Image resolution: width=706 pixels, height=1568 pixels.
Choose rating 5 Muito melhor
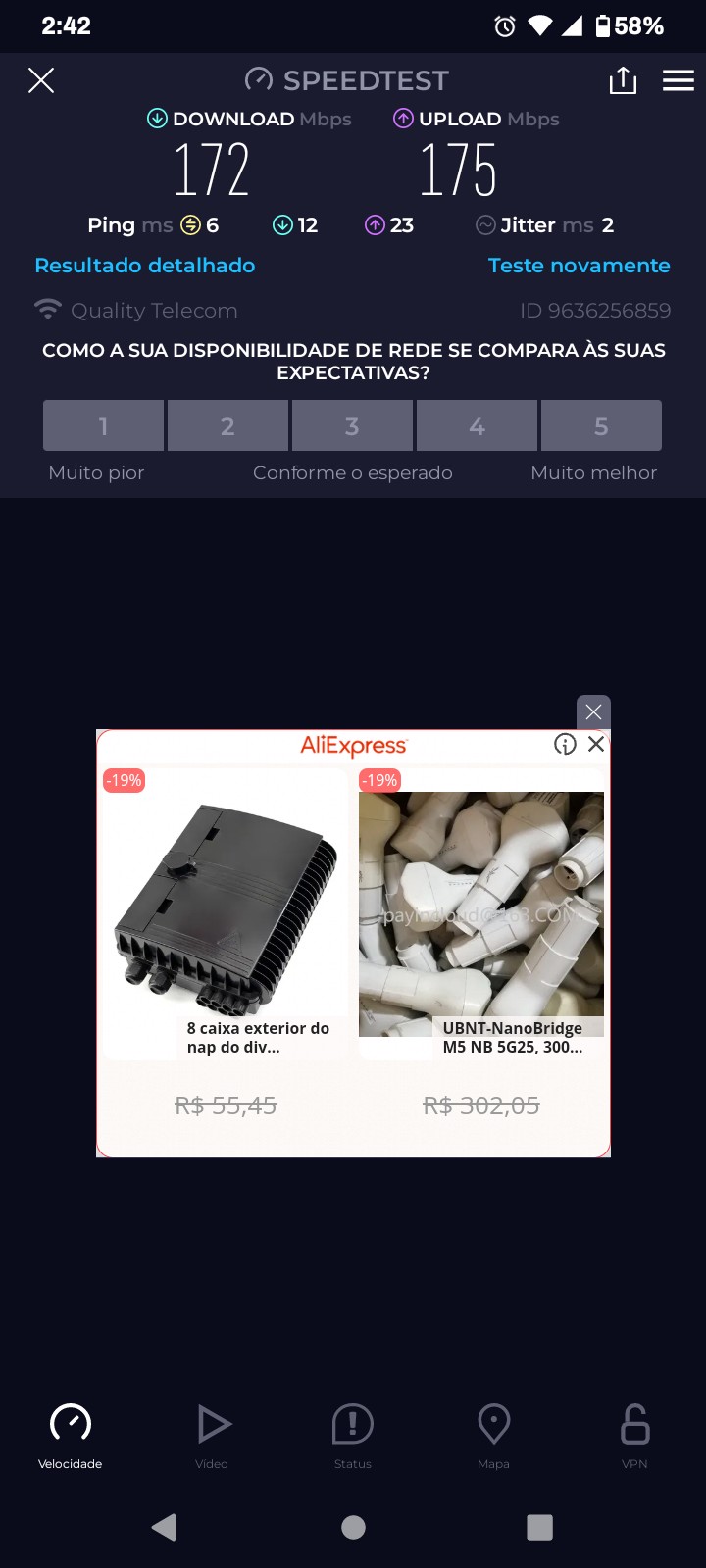click(601, 426)
